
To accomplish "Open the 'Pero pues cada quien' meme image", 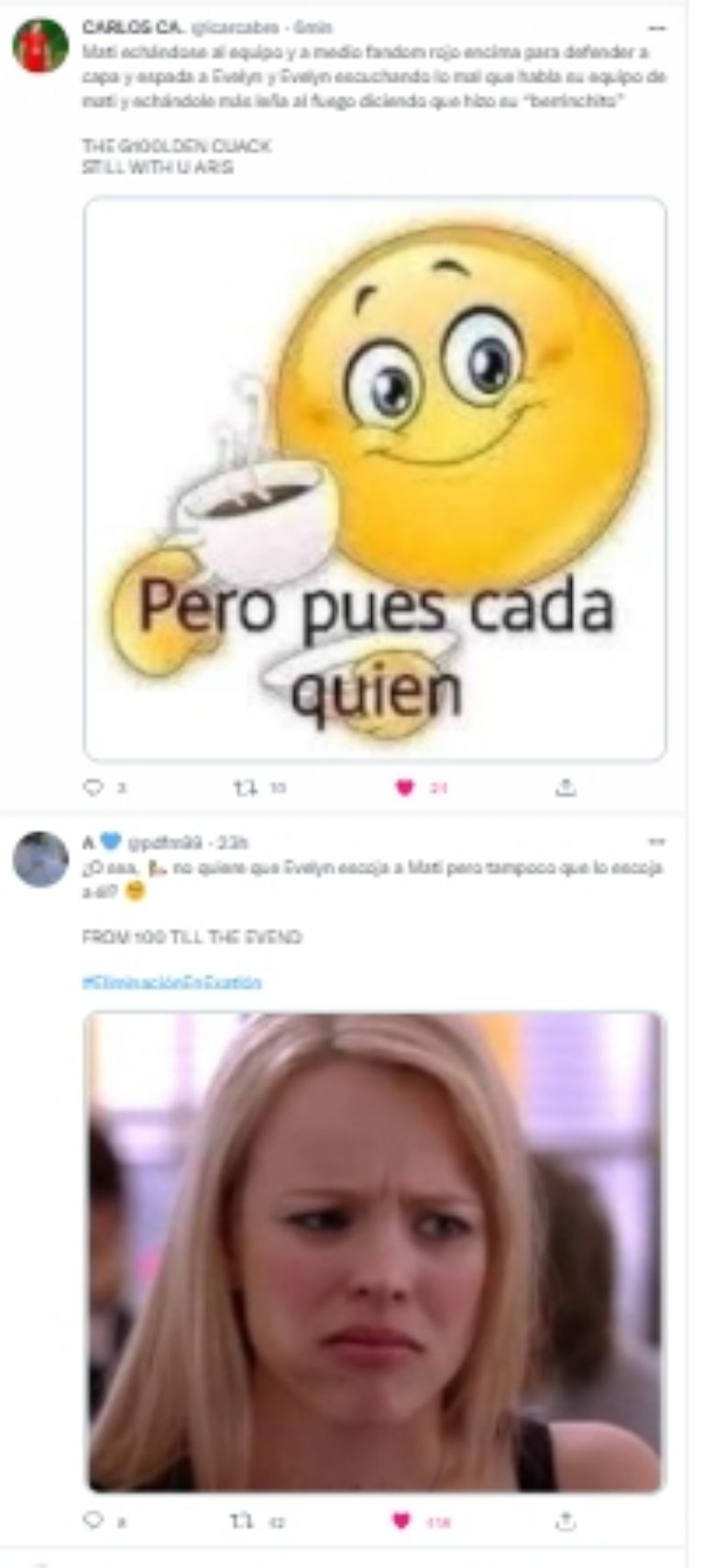I will pyautogui.click(x=375, y=478).
